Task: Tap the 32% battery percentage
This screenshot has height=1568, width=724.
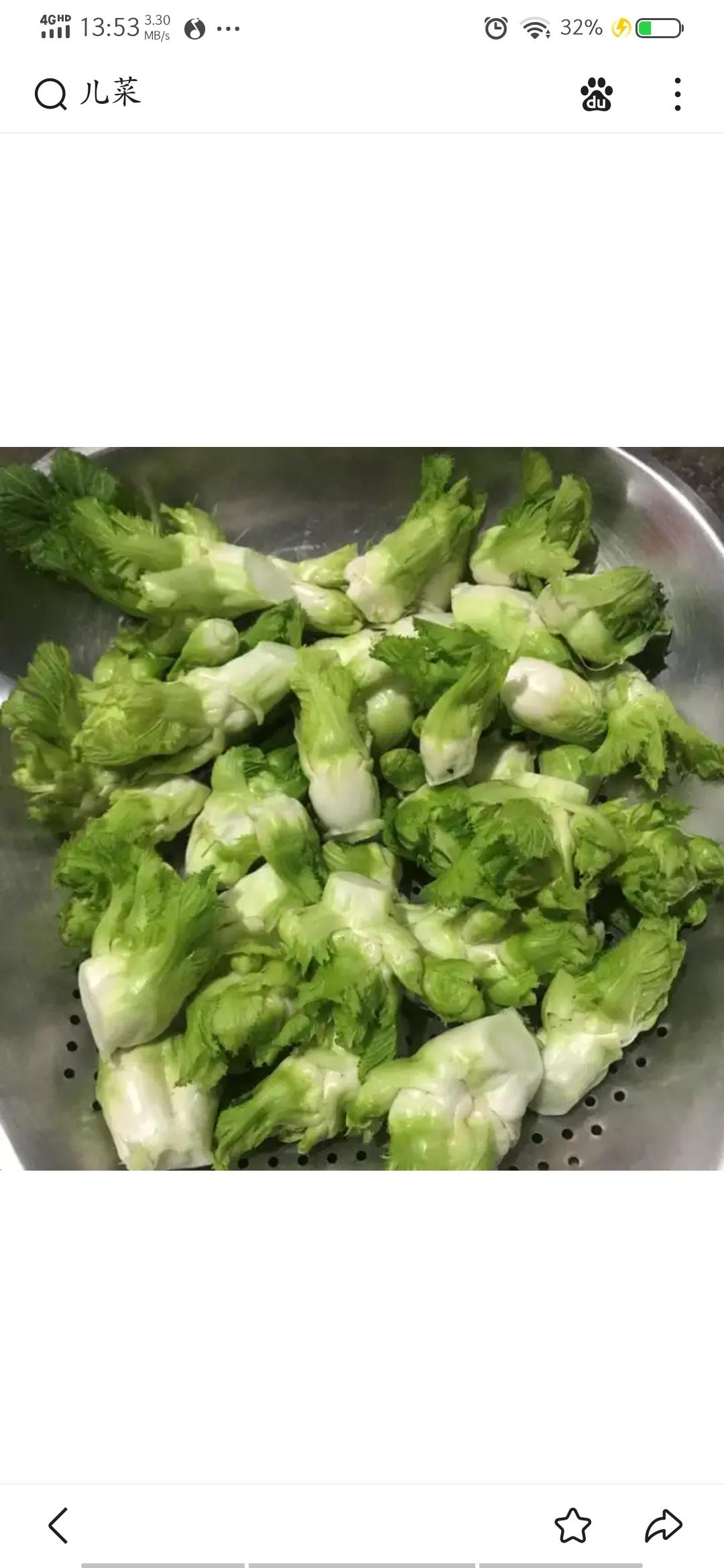Action: [581, 27]
